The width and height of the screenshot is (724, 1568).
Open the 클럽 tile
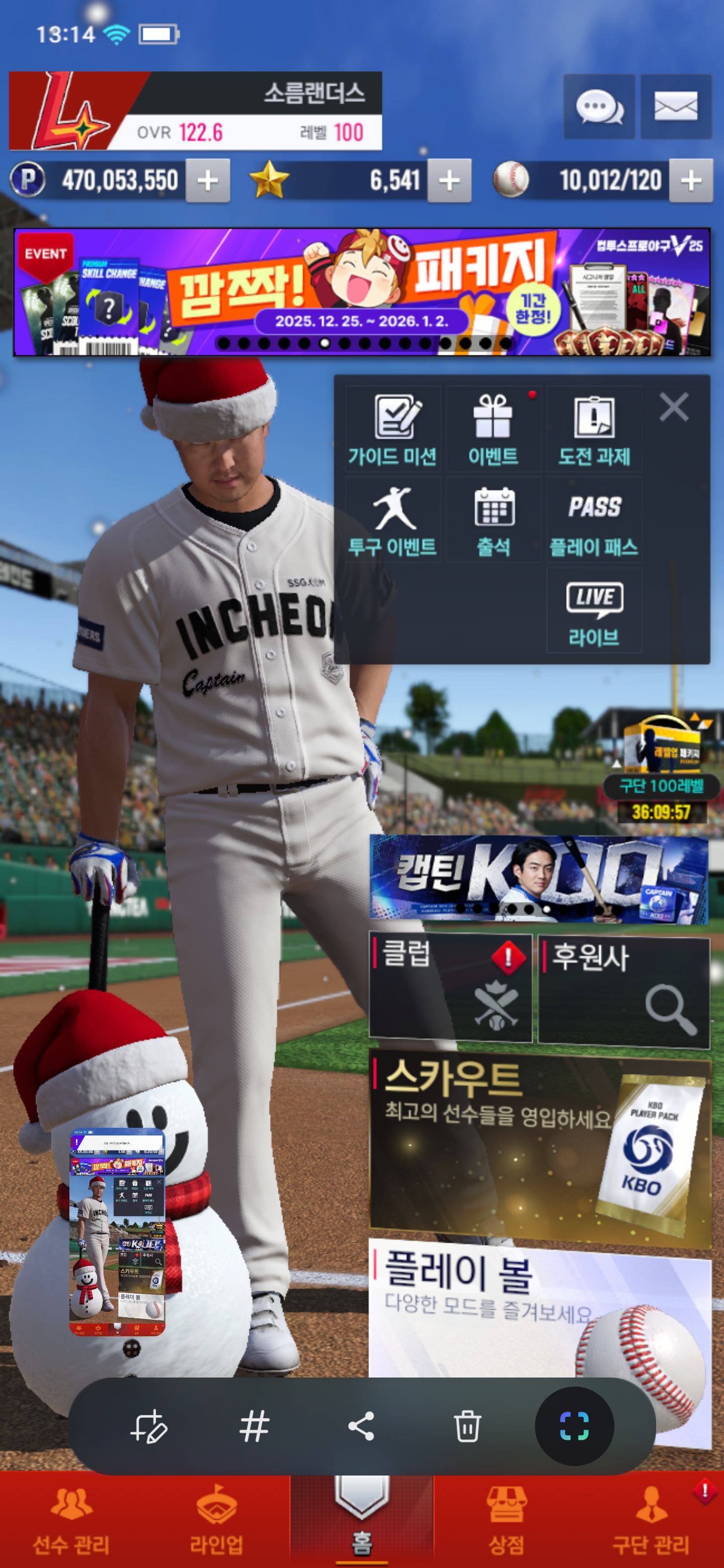click(x=450, y=990)
